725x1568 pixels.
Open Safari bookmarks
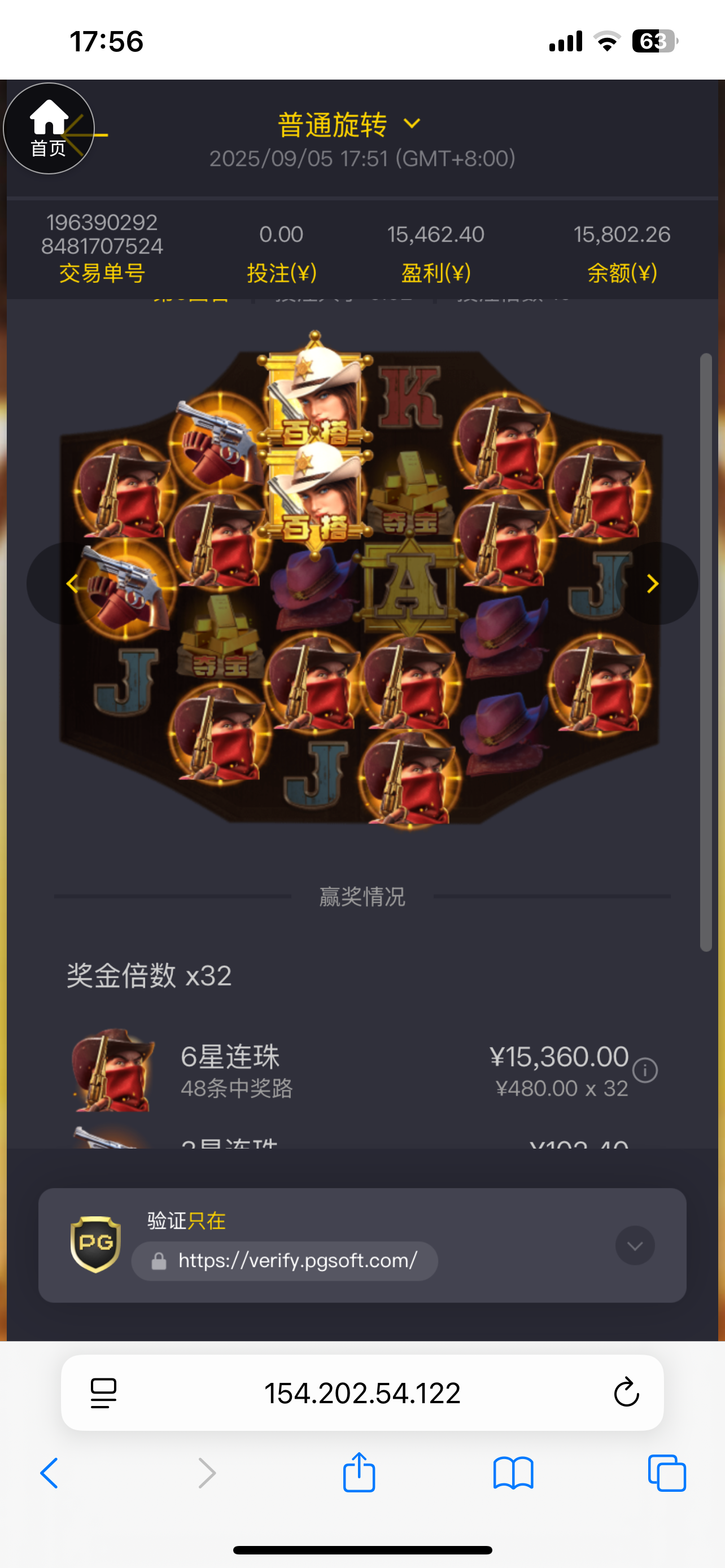point(513,1474)
